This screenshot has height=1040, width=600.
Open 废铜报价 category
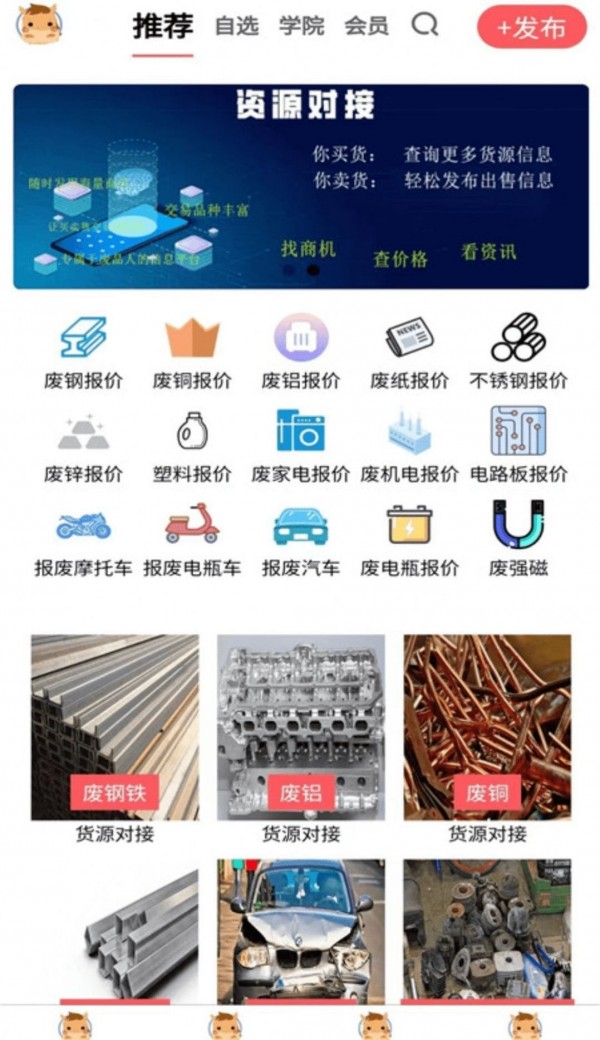[192, 352]
